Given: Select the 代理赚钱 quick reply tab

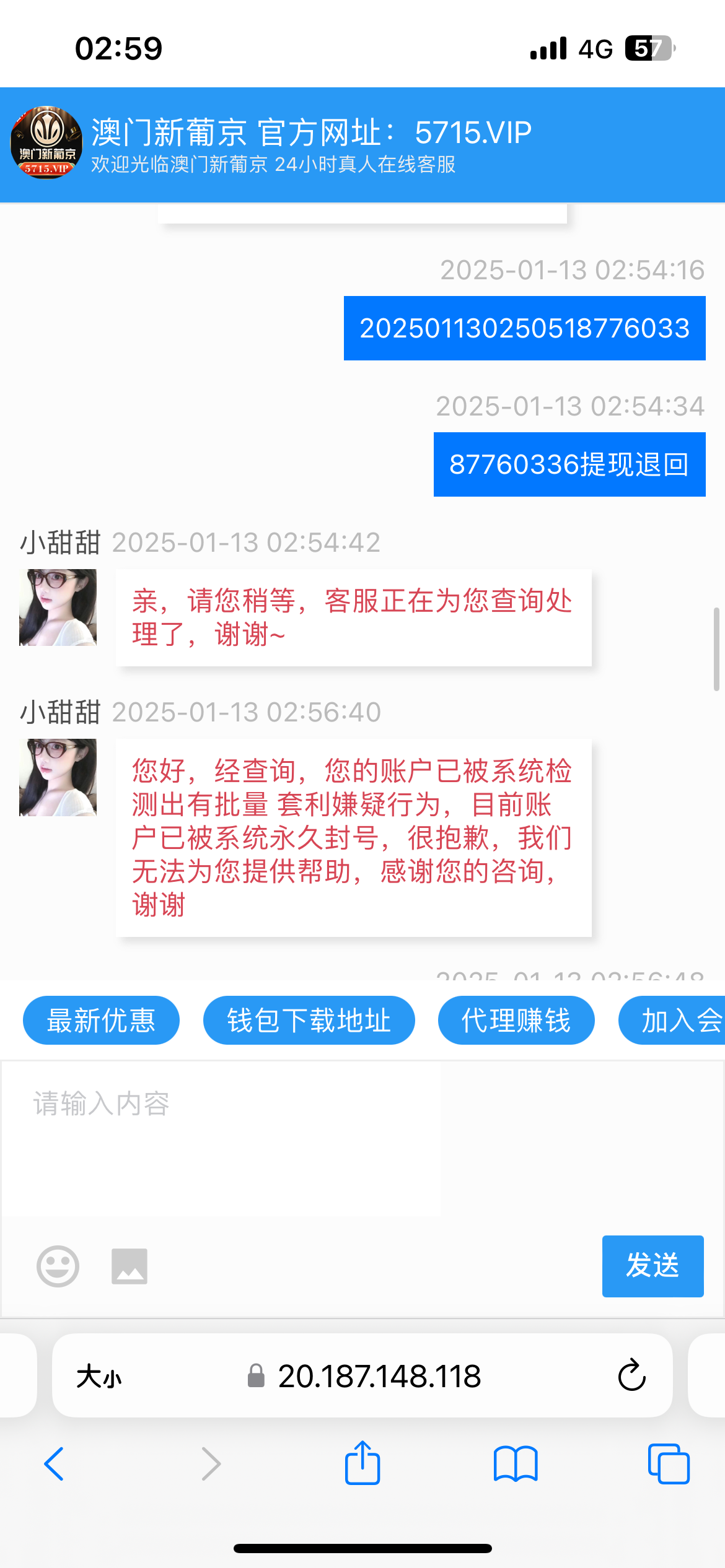Looking at the screenshot, I should pos(516,1020).
